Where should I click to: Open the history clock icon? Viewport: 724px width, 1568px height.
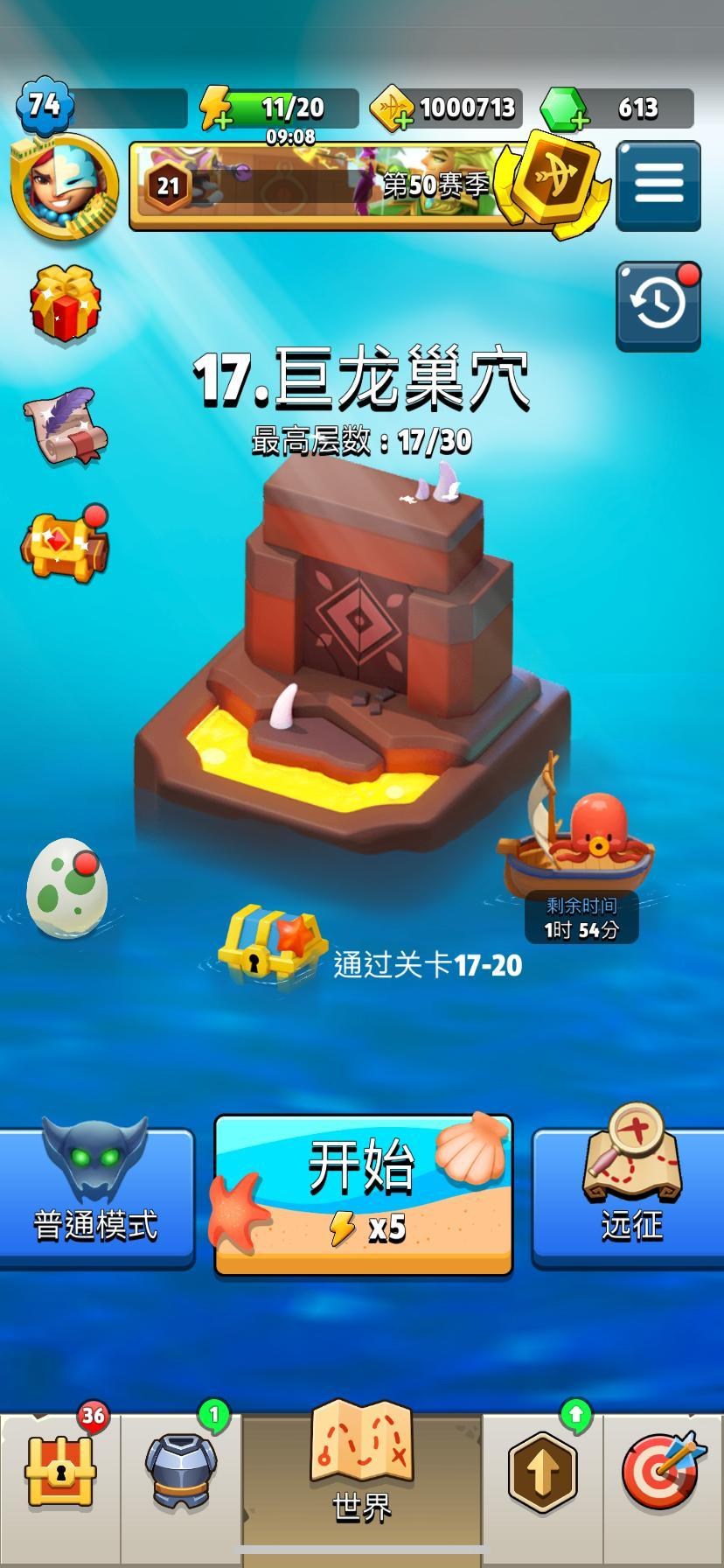(658, 304)
